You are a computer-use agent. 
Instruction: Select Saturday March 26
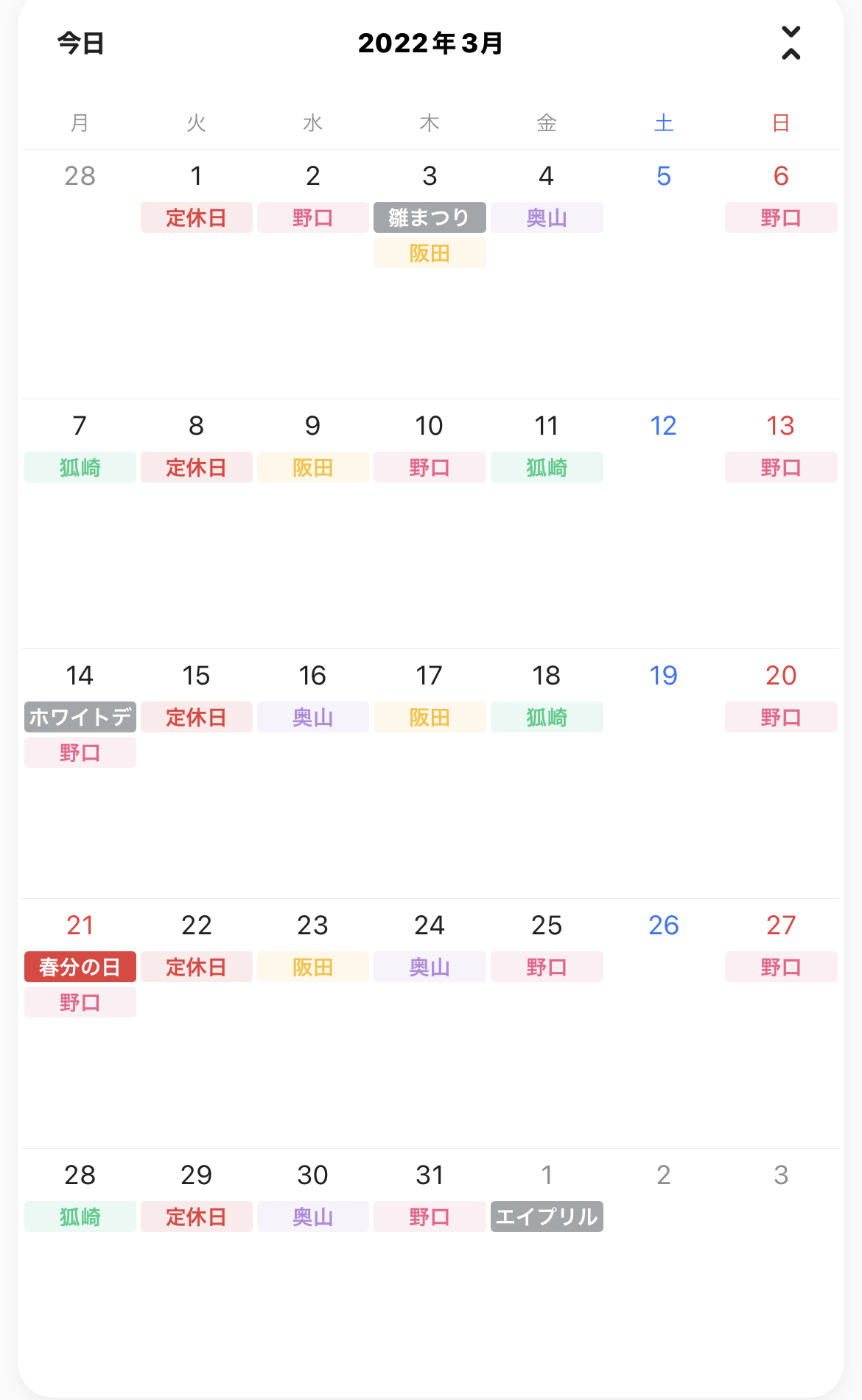click(663, 925)
